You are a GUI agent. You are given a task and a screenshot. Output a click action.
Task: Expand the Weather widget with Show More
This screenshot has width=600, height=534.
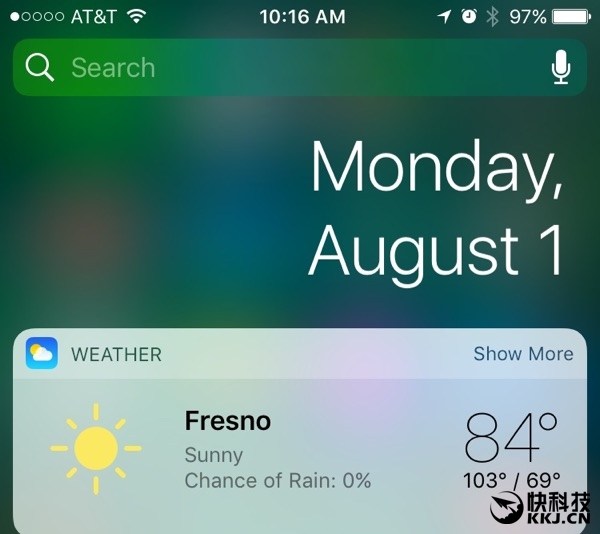pyautogui.click(x=523, y=354)
